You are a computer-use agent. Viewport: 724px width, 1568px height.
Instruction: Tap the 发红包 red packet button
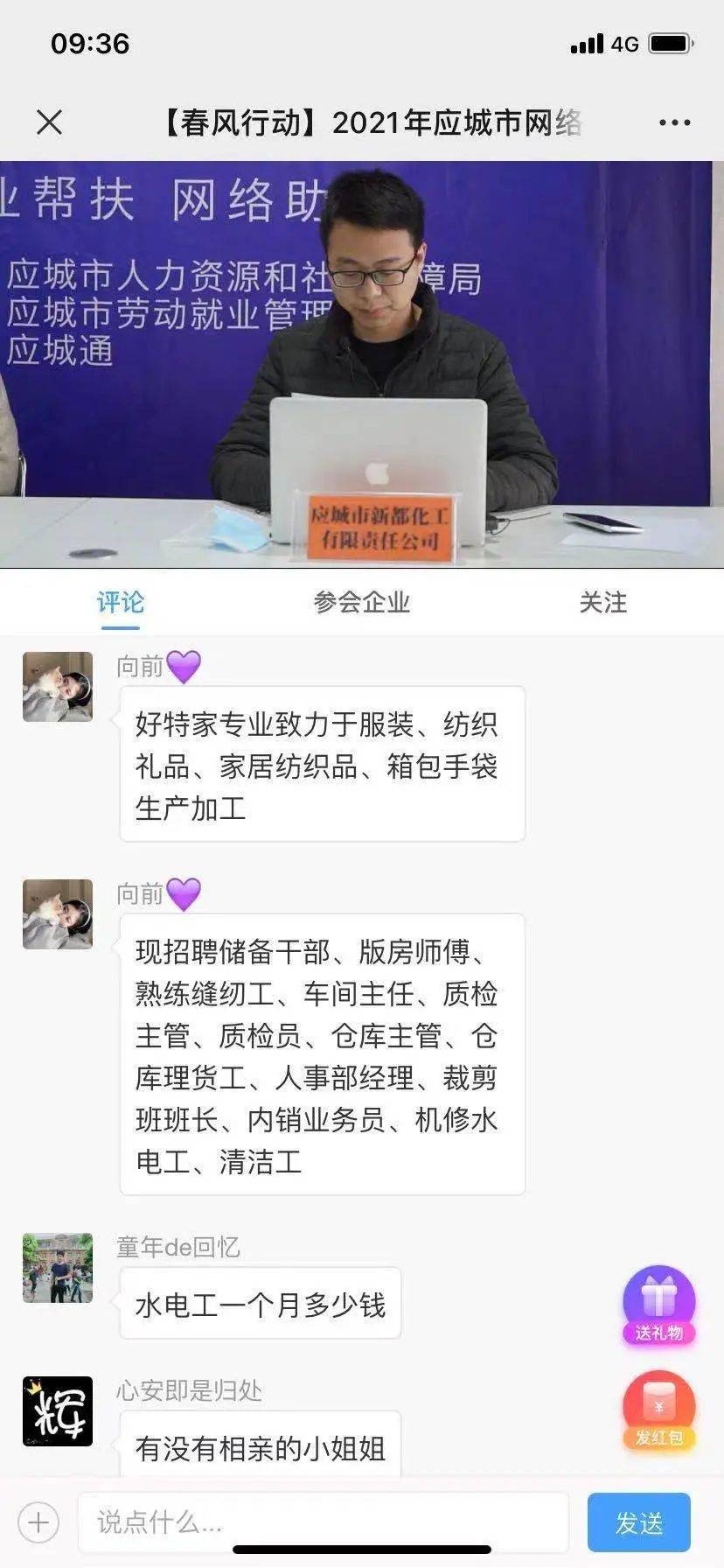point(659,1410)
